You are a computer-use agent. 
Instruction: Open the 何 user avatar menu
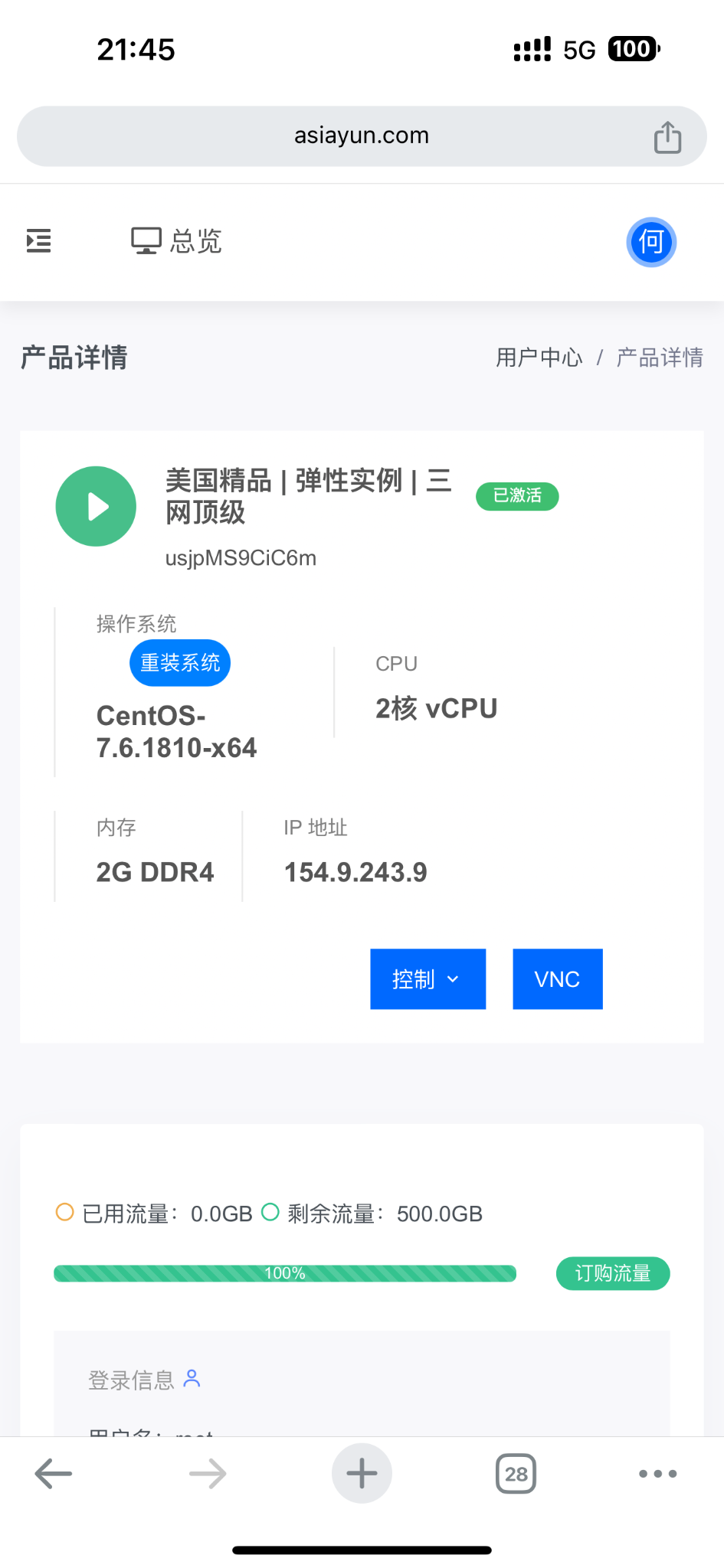point(650,242)
